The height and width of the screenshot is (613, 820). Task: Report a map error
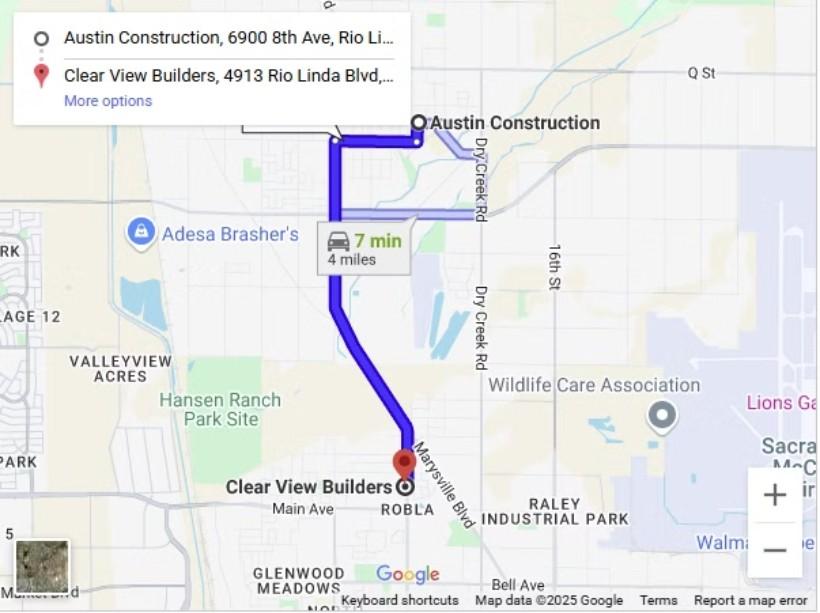[750, 600]
